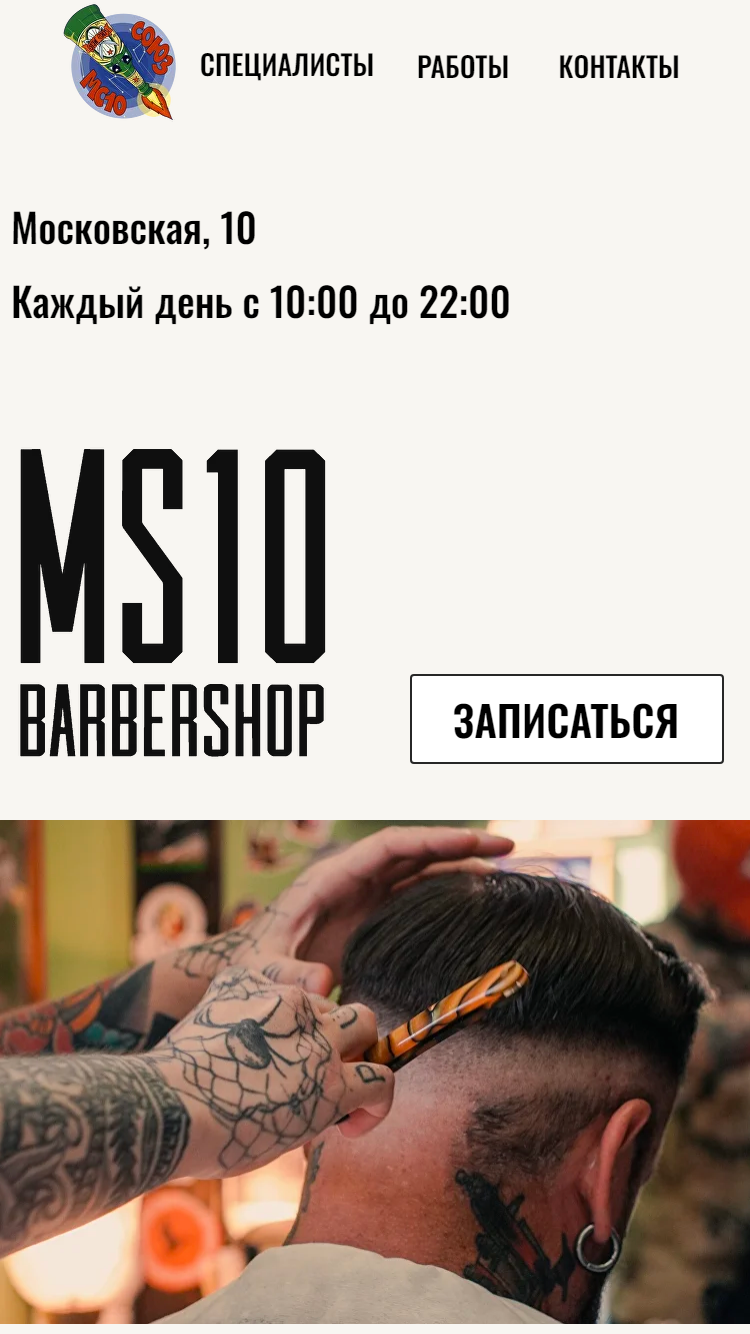Image resolution: width=750 pixels, height=1334 pixels.
Task: Open the Специалисты section
Action: tap(287, 66)
